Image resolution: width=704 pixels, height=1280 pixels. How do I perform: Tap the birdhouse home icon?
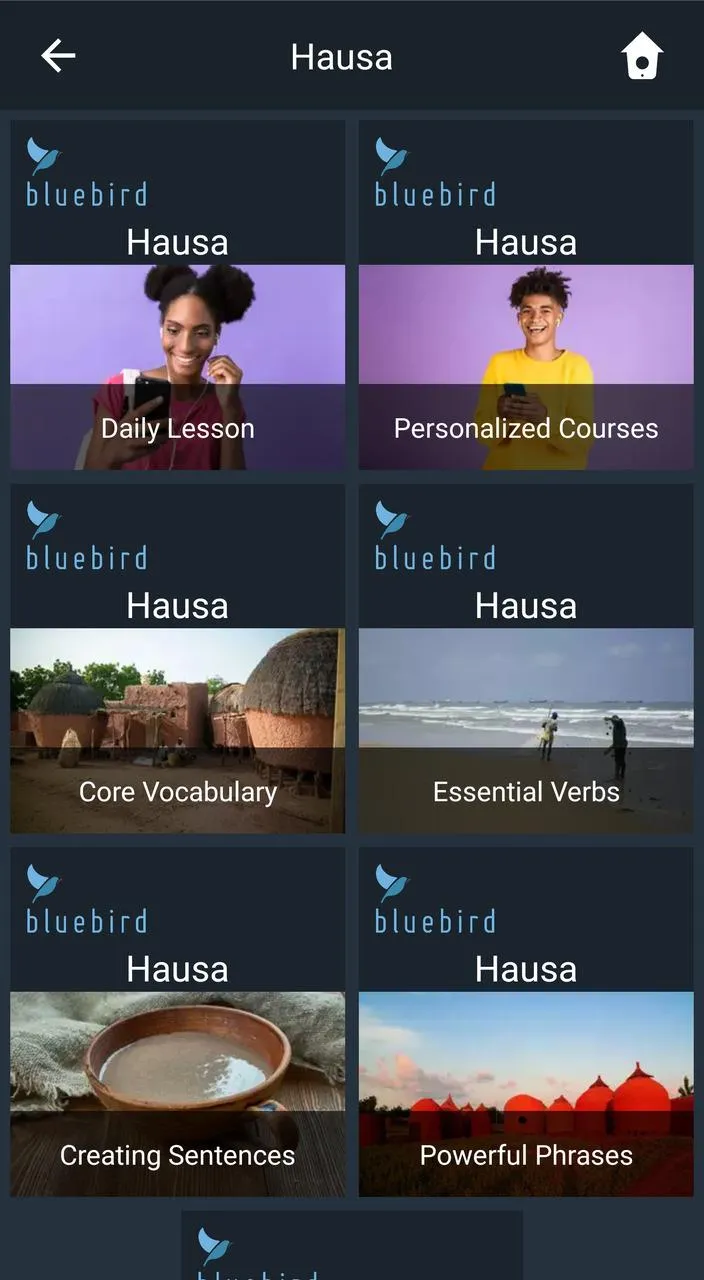[642, 56]
